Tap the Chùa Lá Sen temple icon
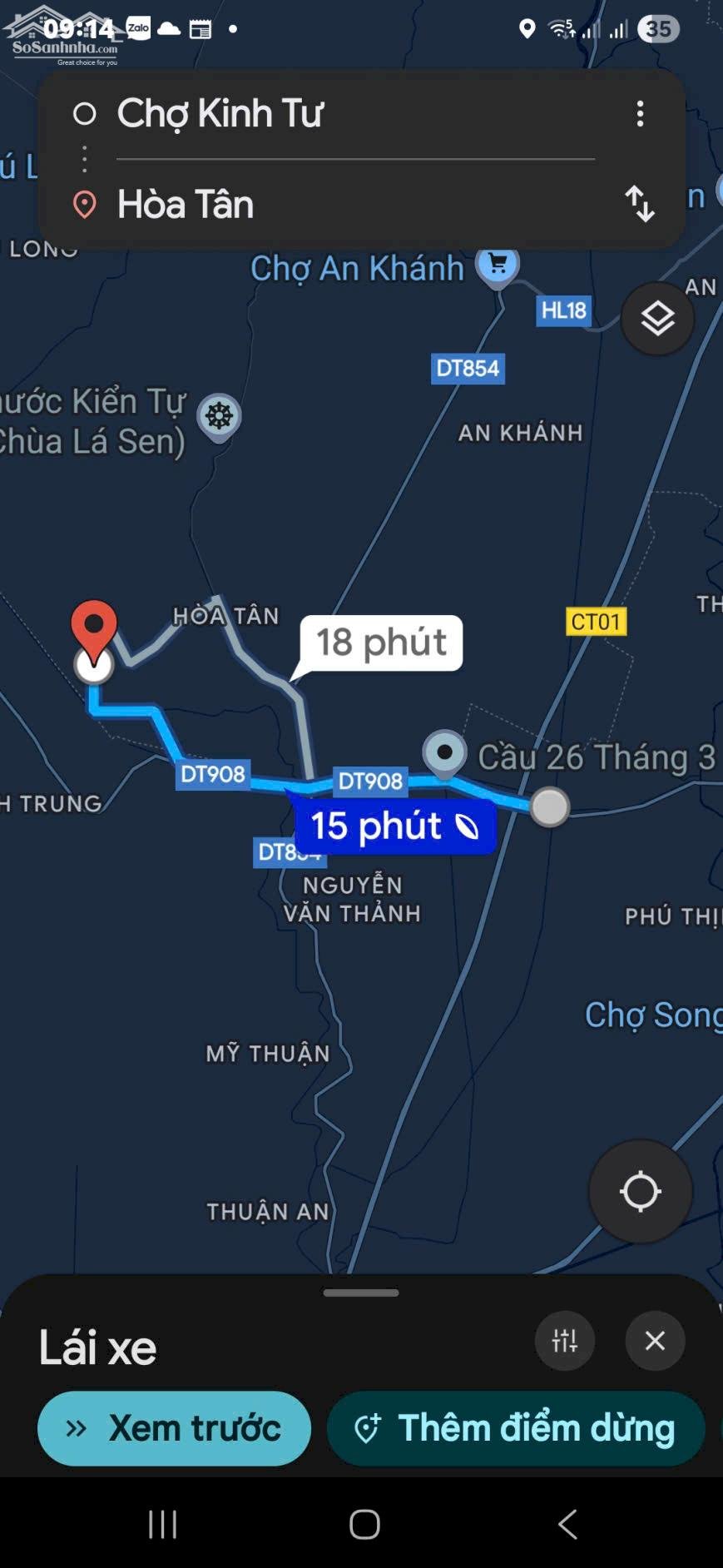 point(219,415)
